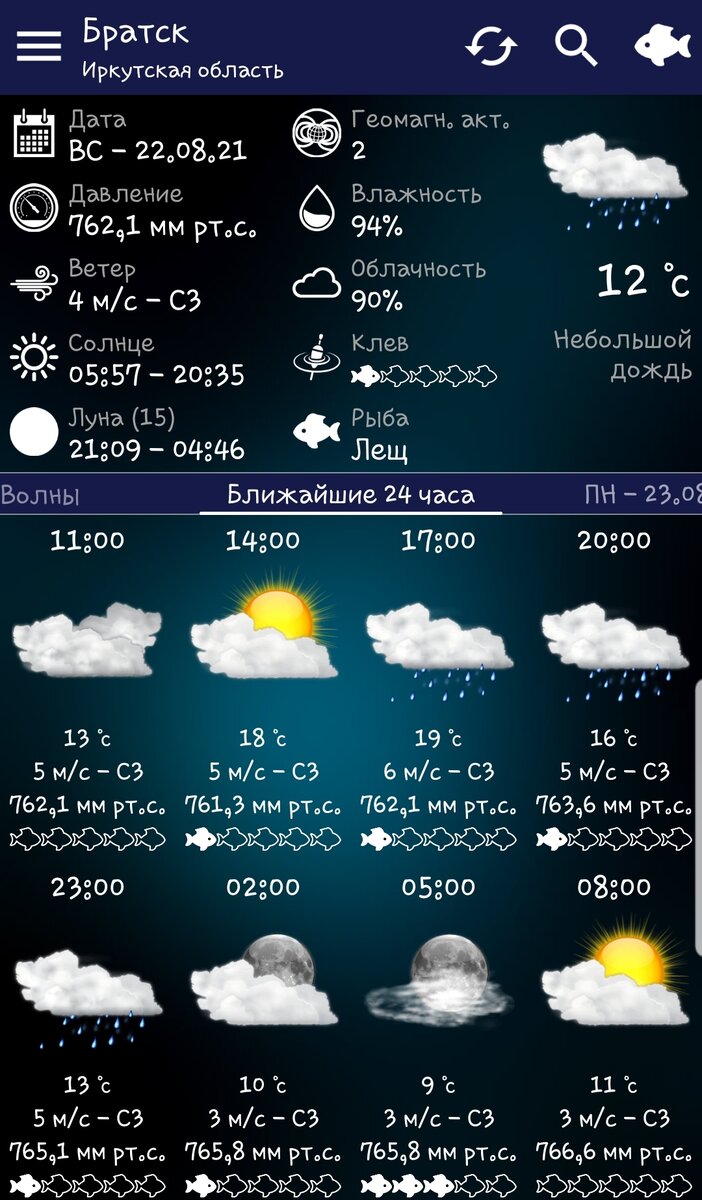Refresh the weather data
This screenshot has height=1200, width=702.
coord(491,46)
